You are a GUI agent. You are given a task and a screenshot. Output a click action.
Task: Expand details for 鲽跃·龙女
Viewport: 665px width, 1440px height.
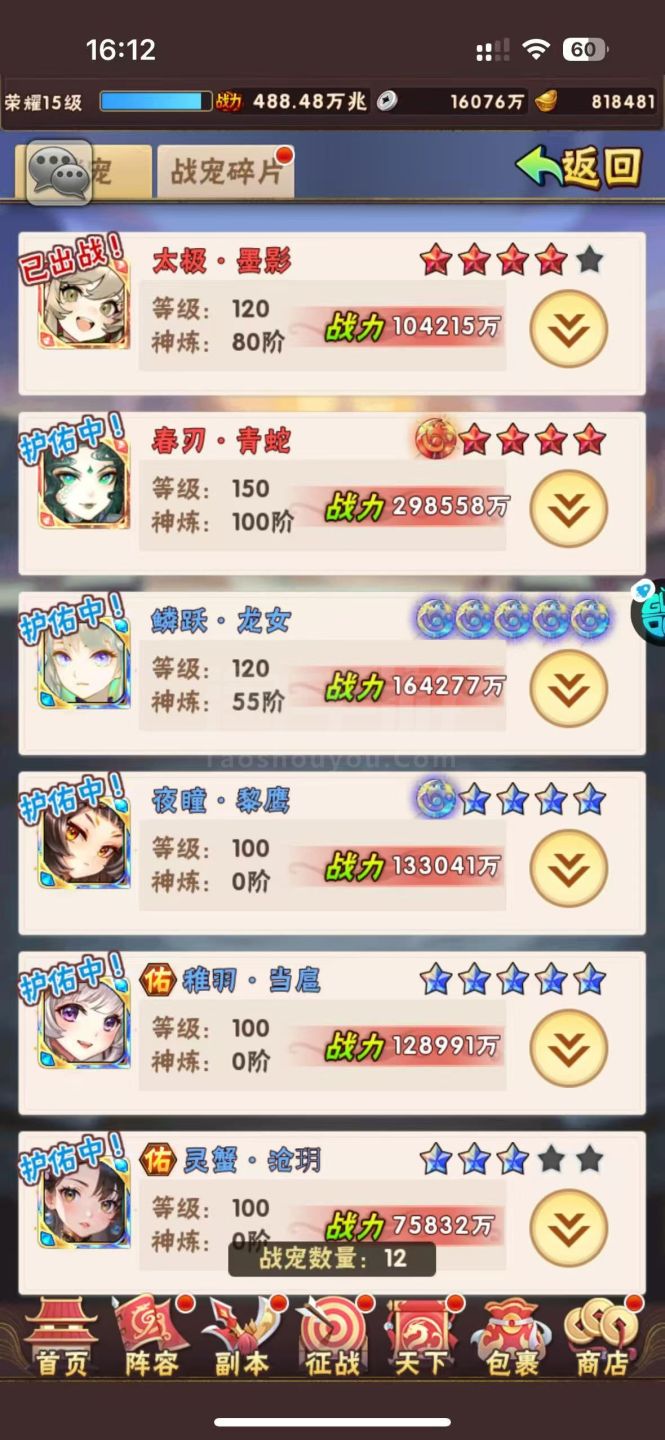click(569, 688)
